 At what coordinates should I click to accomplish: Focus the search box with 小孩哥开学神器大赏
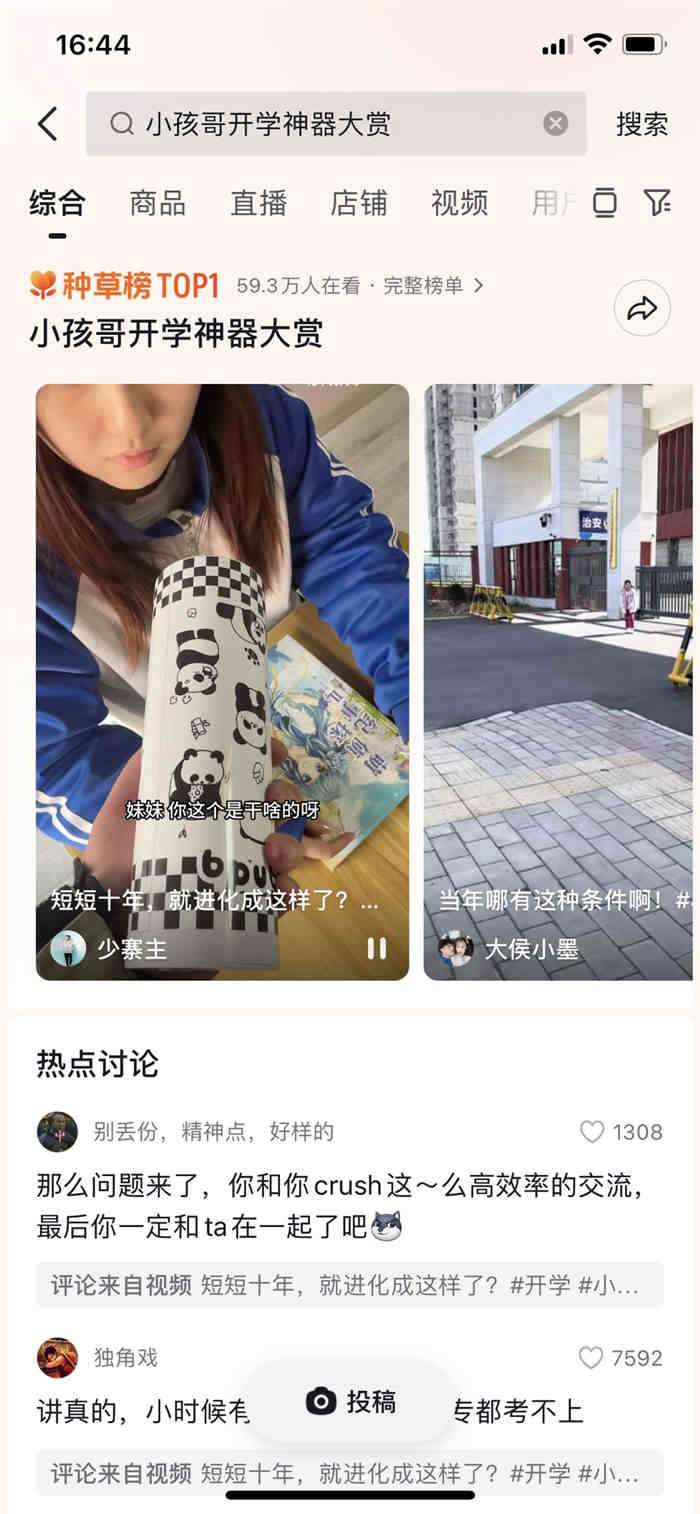(x=330, y=124)
